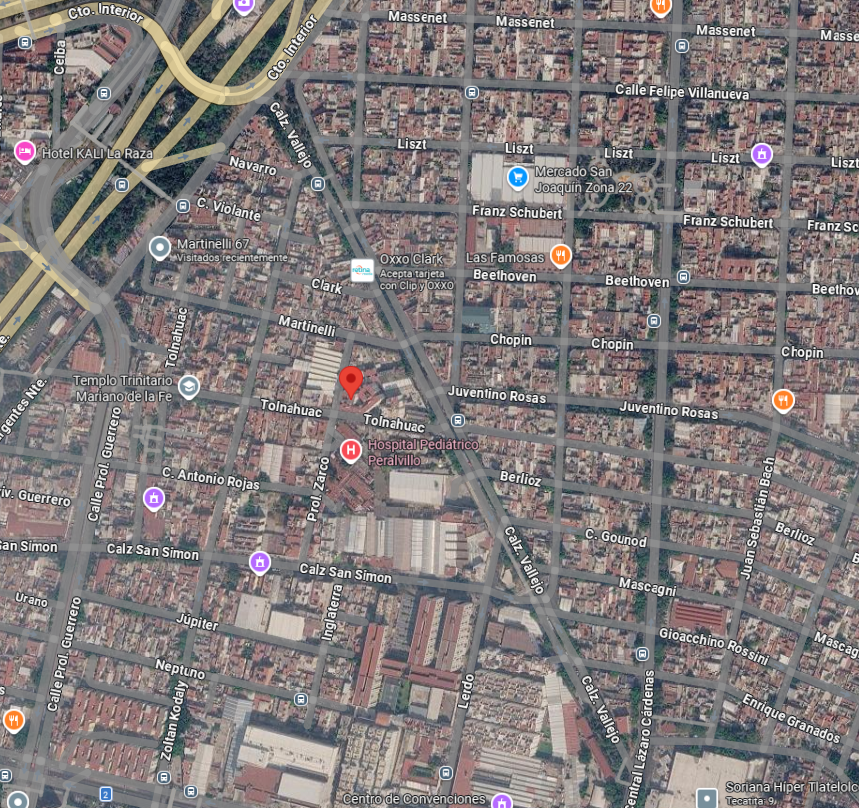Tap the bus stop next to C. Violante
The width and height of the screenshot is (859, 808).
pos(182,206)
